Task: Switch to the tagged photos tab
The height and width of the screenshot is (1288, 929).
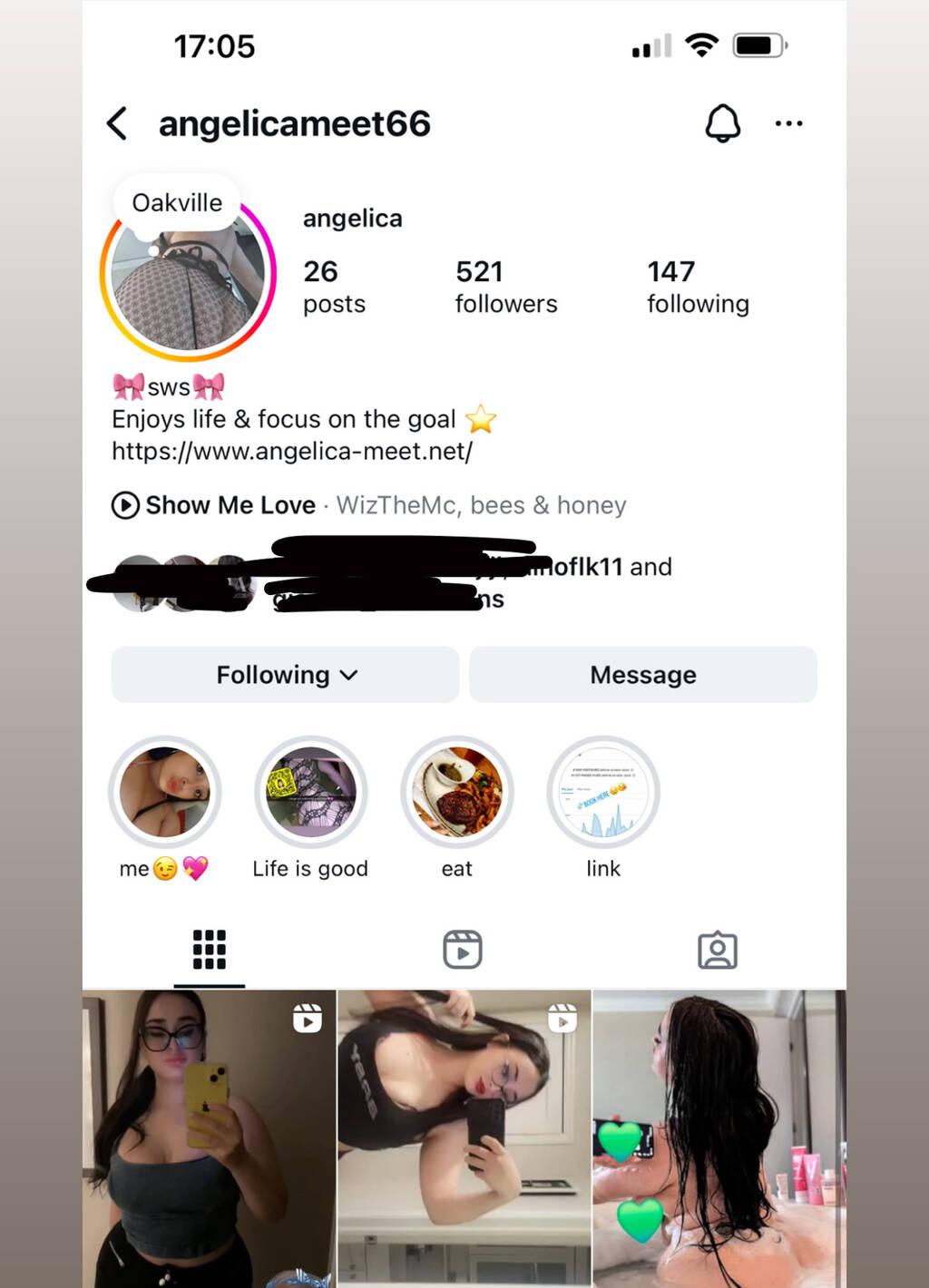Action: pyautogui.click(x=717, y=950)
